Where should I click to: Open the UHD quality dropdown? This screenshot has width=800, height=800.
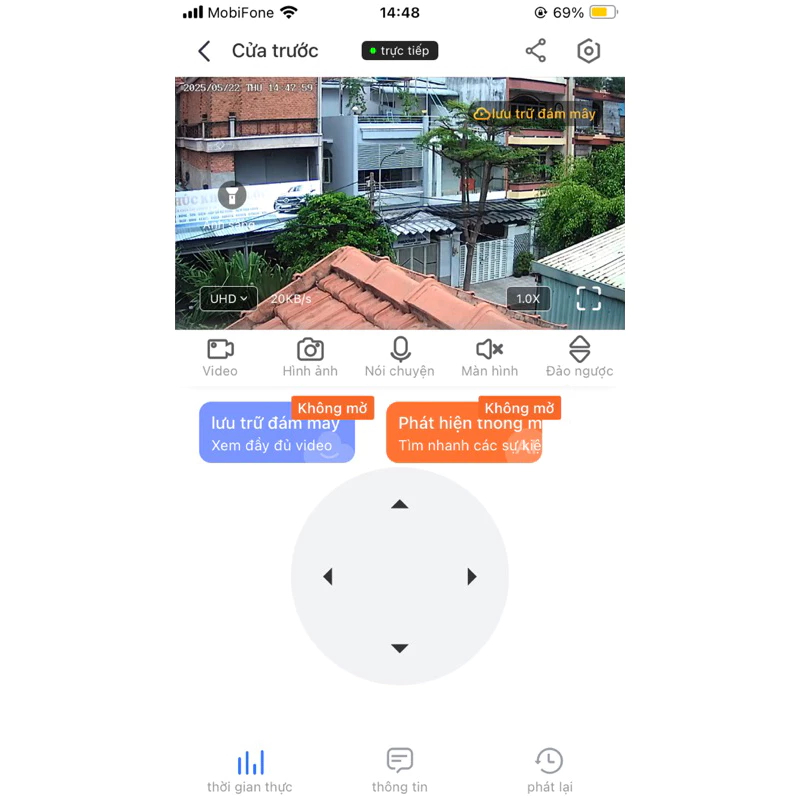click(229, 298)
